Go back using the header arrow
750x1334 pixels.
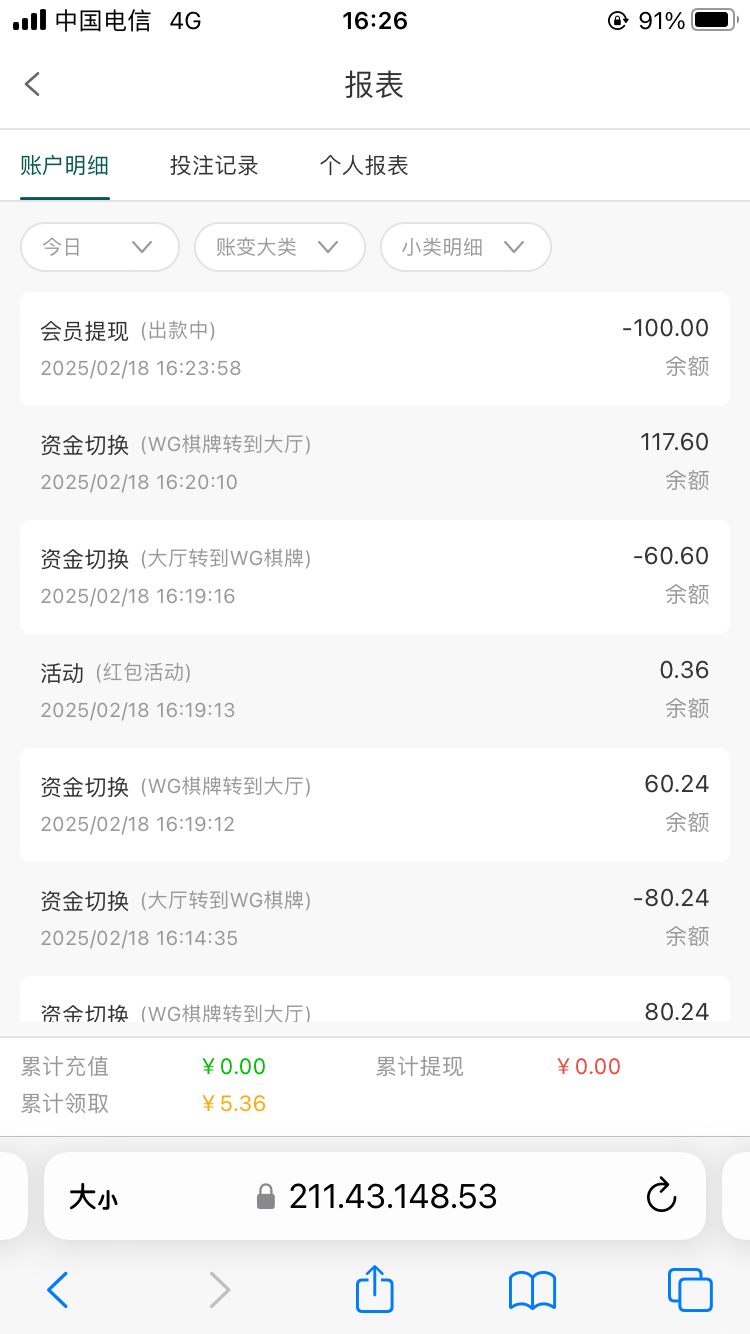[x=33, y=84]
